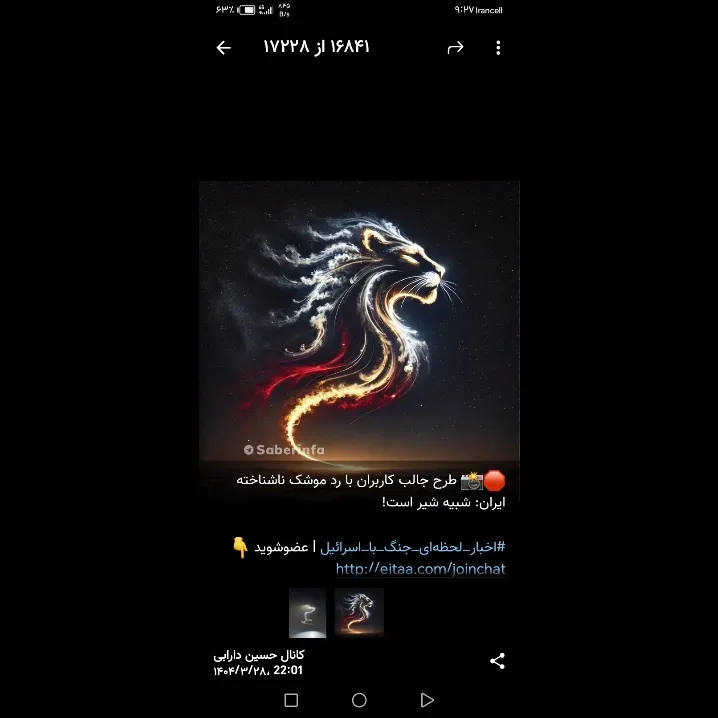Select the grey missile trail thumbnail
The image size is (718, 718).
pos(308,613)
